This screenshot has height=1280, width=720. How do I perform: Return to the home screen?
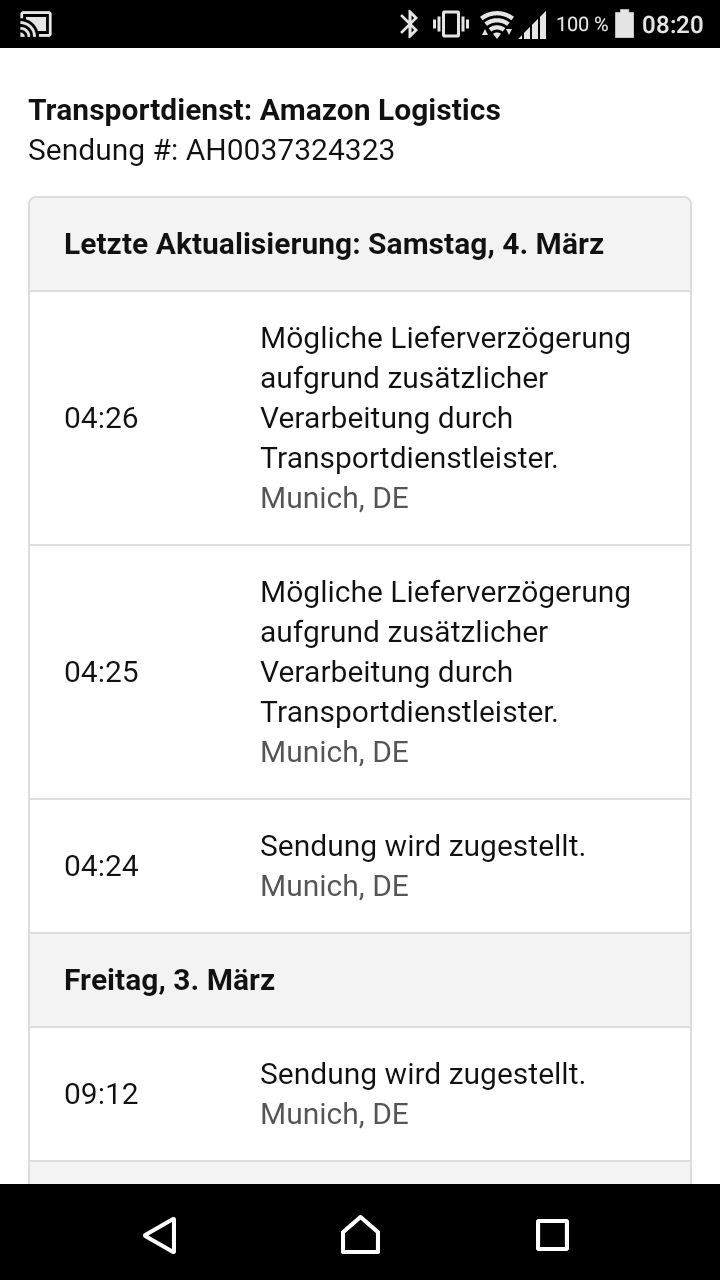point(360,1235)
